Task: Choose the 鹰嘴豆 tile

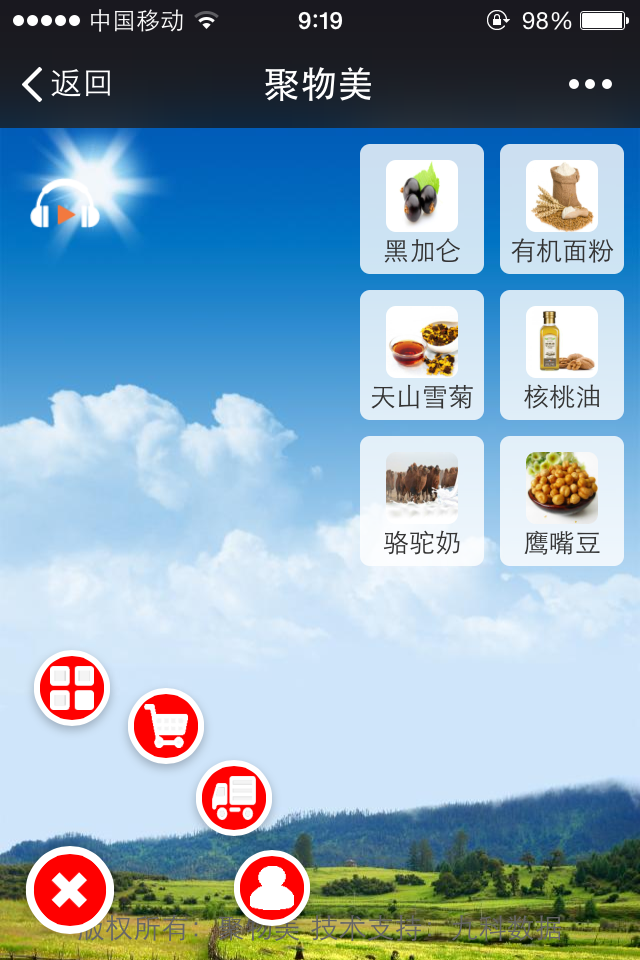Action: pos(562,501)
